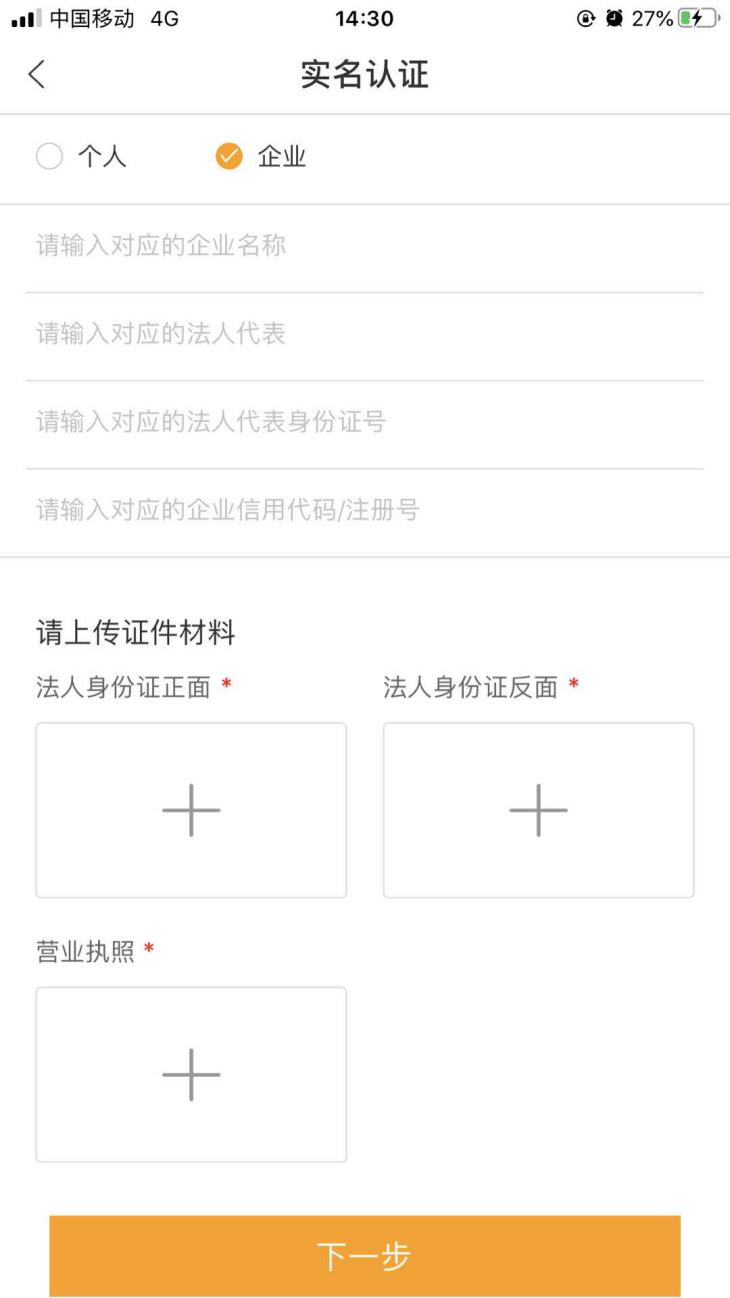Go back using the top-left arrow
The height and width of the screenshot is (1298, 730).
tap(37, 74)
